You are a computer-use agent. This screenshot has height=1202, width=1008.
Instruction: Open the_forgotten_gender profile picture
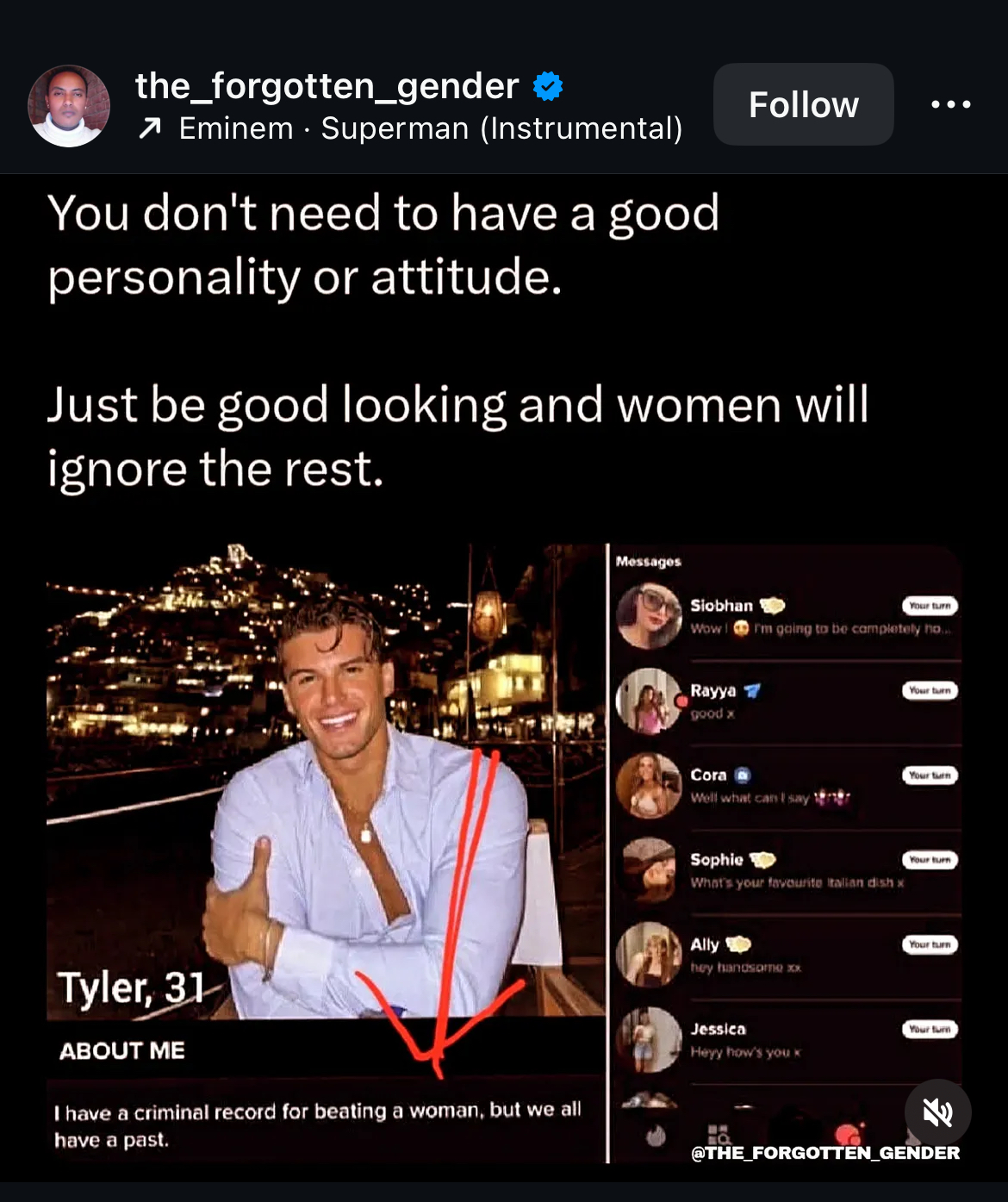pyautogui.click(x=69, y=106)
